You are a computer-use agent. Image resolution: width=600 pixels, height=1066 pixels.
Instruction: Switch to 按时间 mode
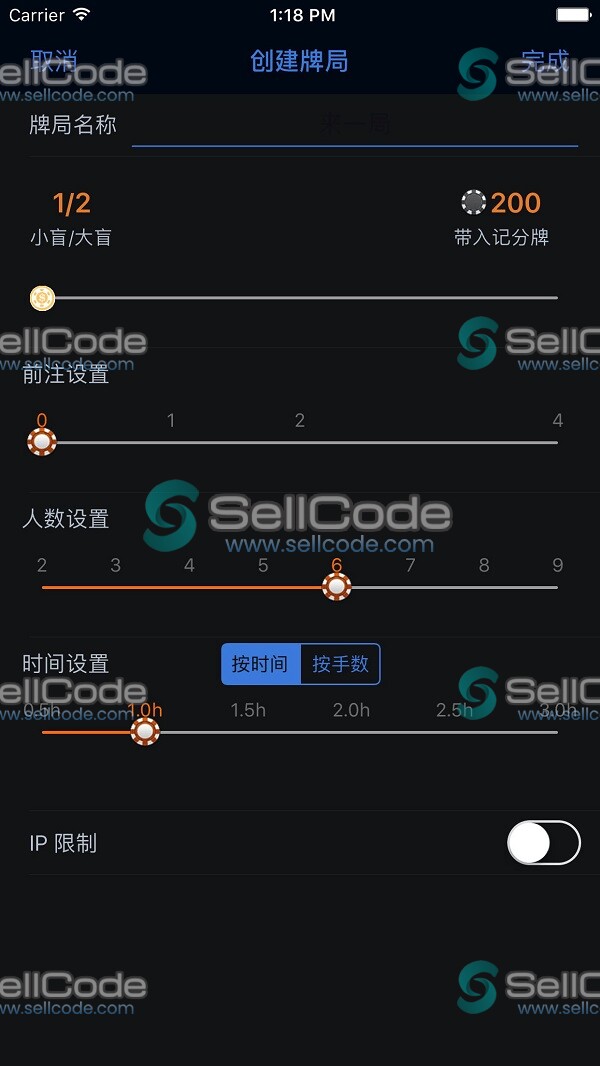(260, 664)
